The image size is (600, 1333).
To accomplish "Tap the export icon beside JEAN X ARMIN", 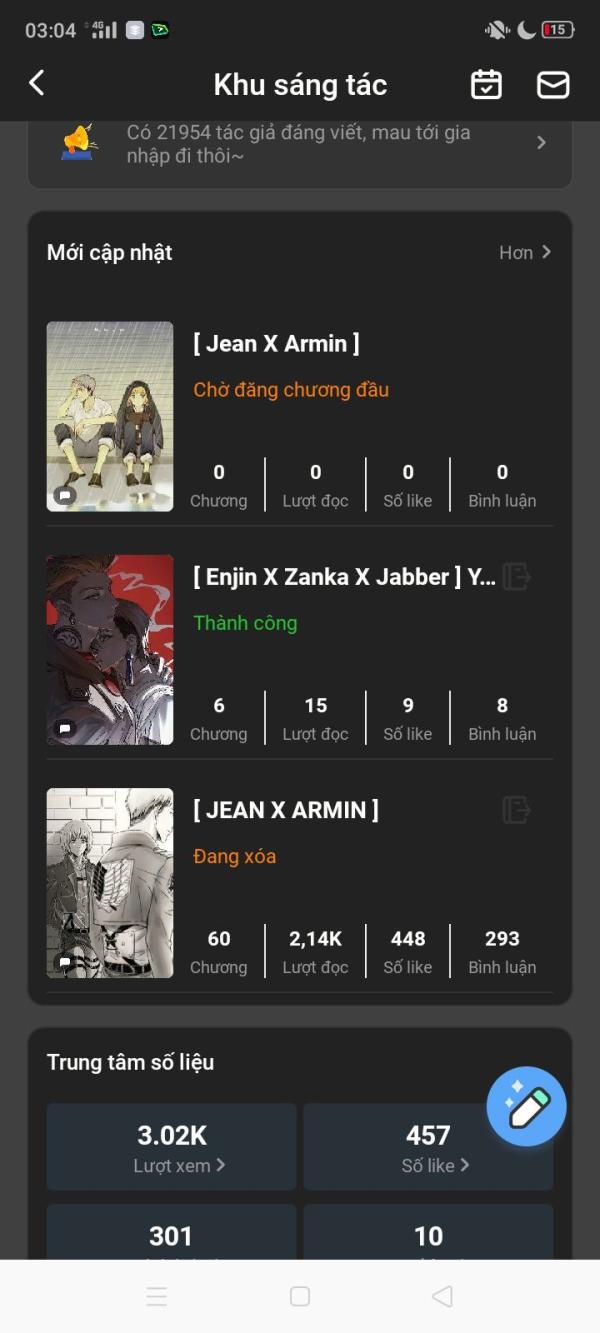I will click(x=516, y=810).
